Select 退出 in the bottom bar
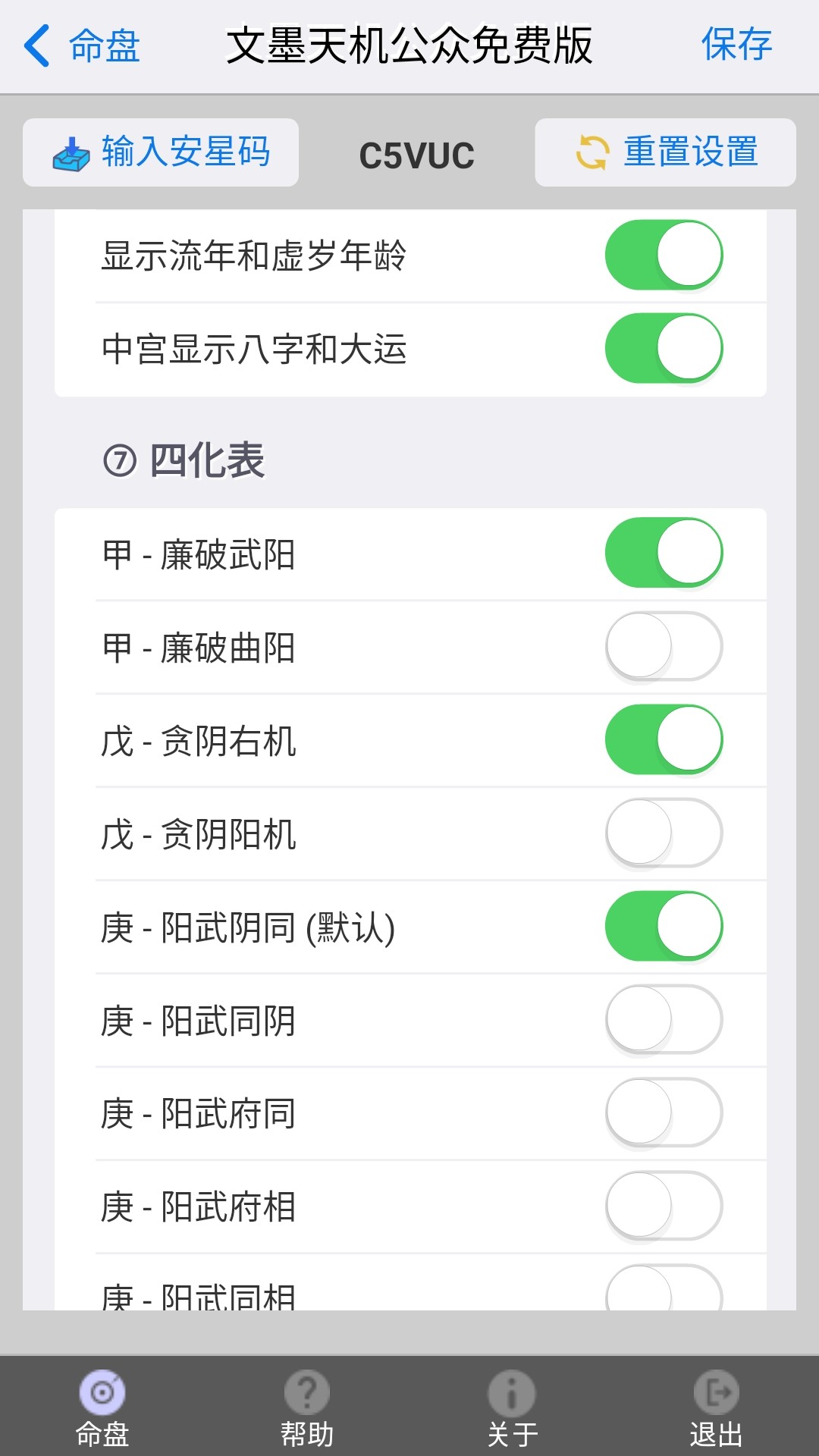 [717, 1408]
